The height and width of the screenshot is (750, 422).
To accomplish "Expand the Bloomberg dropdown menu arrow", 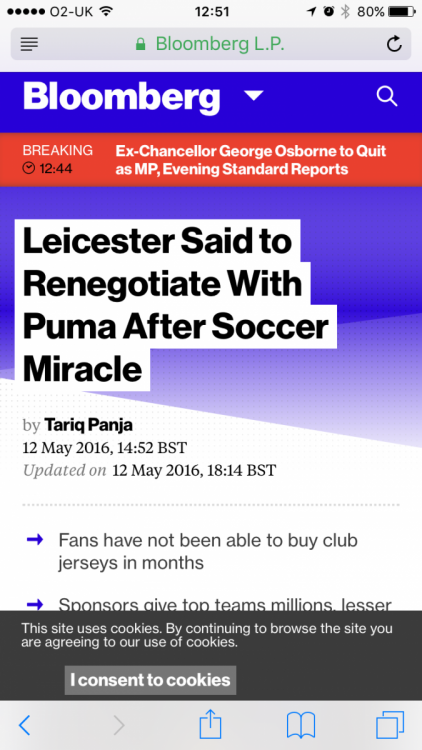I will point(254,96).
